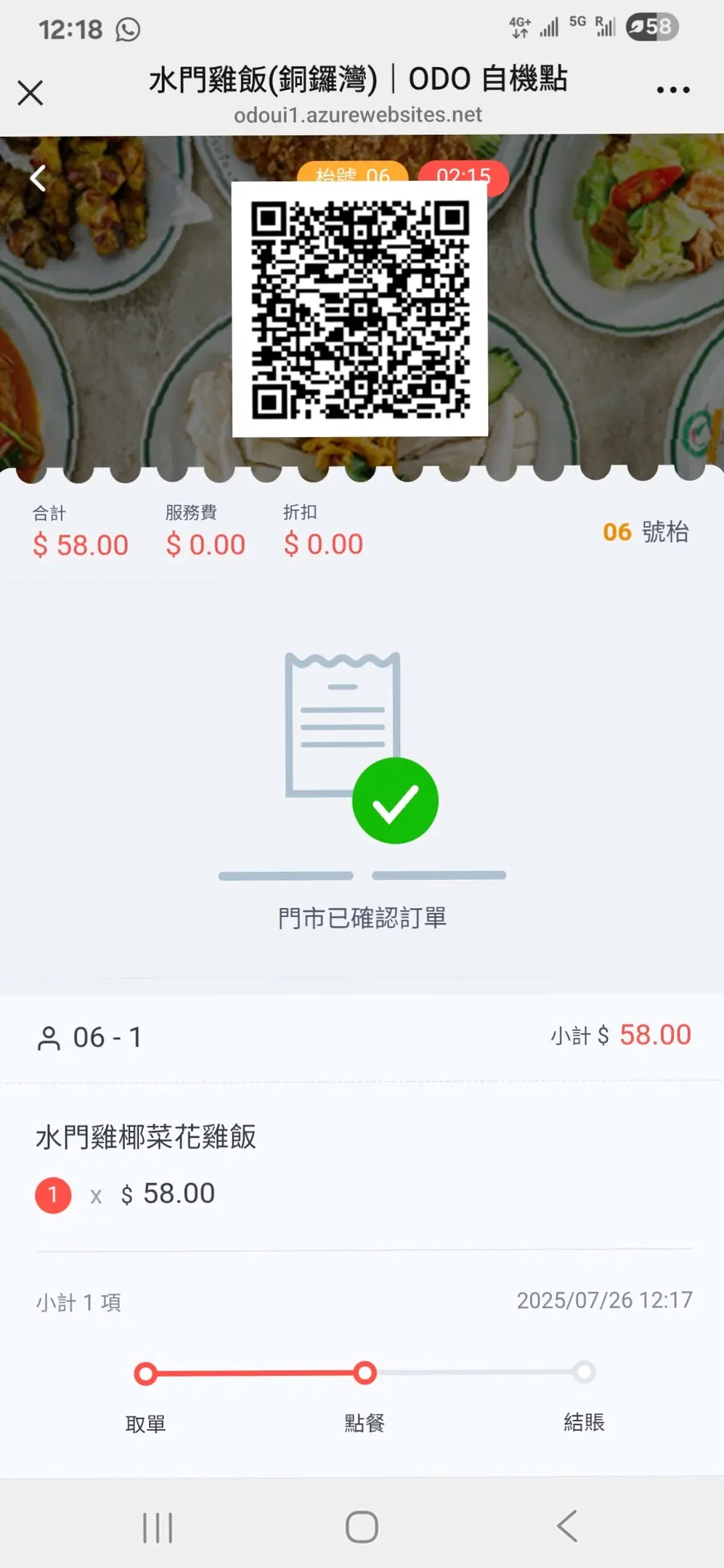
Task: Go to the system home screen
Action: pyautogui.click(x=362, y=1527)
